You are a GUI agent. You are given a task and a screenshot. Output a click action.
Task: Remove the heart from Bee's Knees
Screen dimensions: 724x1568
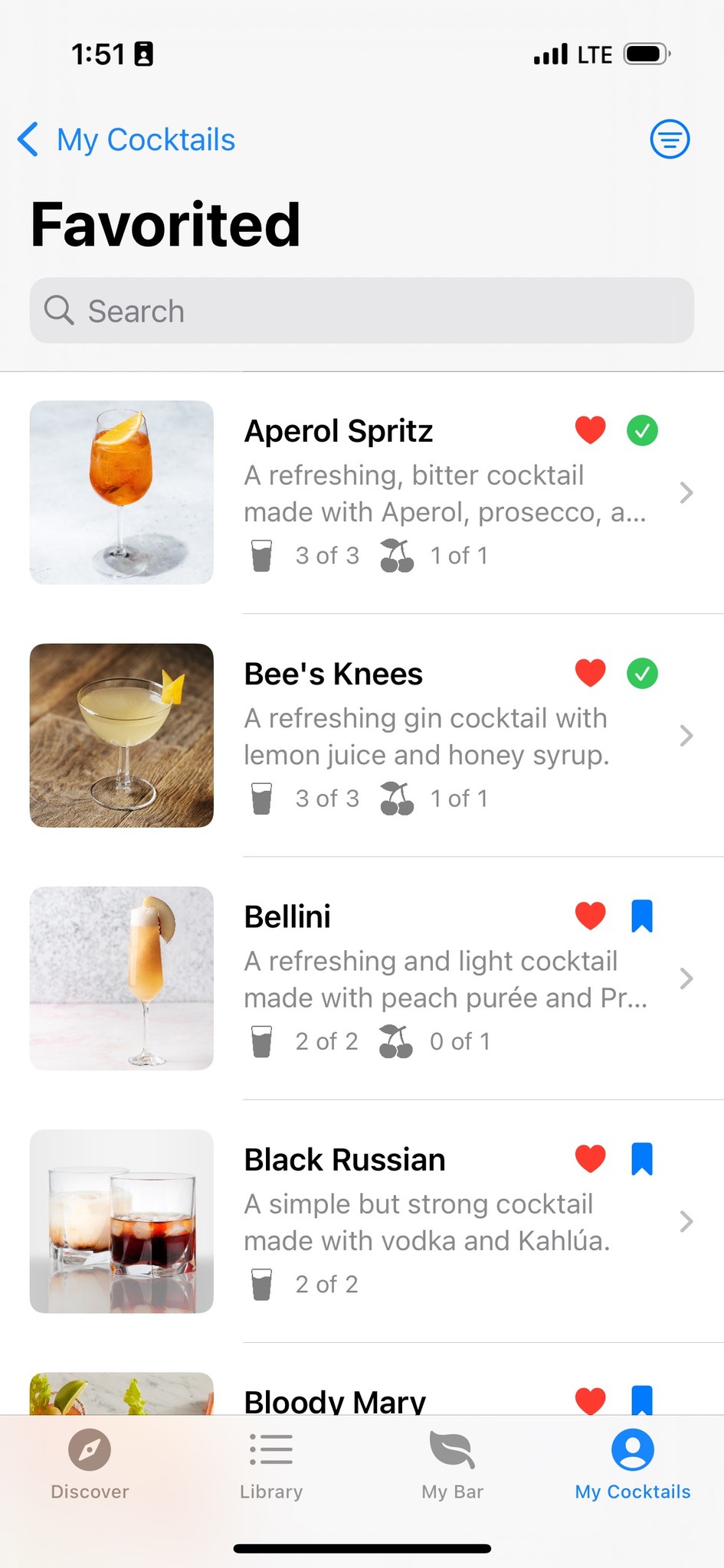click(x=590, y=673)
